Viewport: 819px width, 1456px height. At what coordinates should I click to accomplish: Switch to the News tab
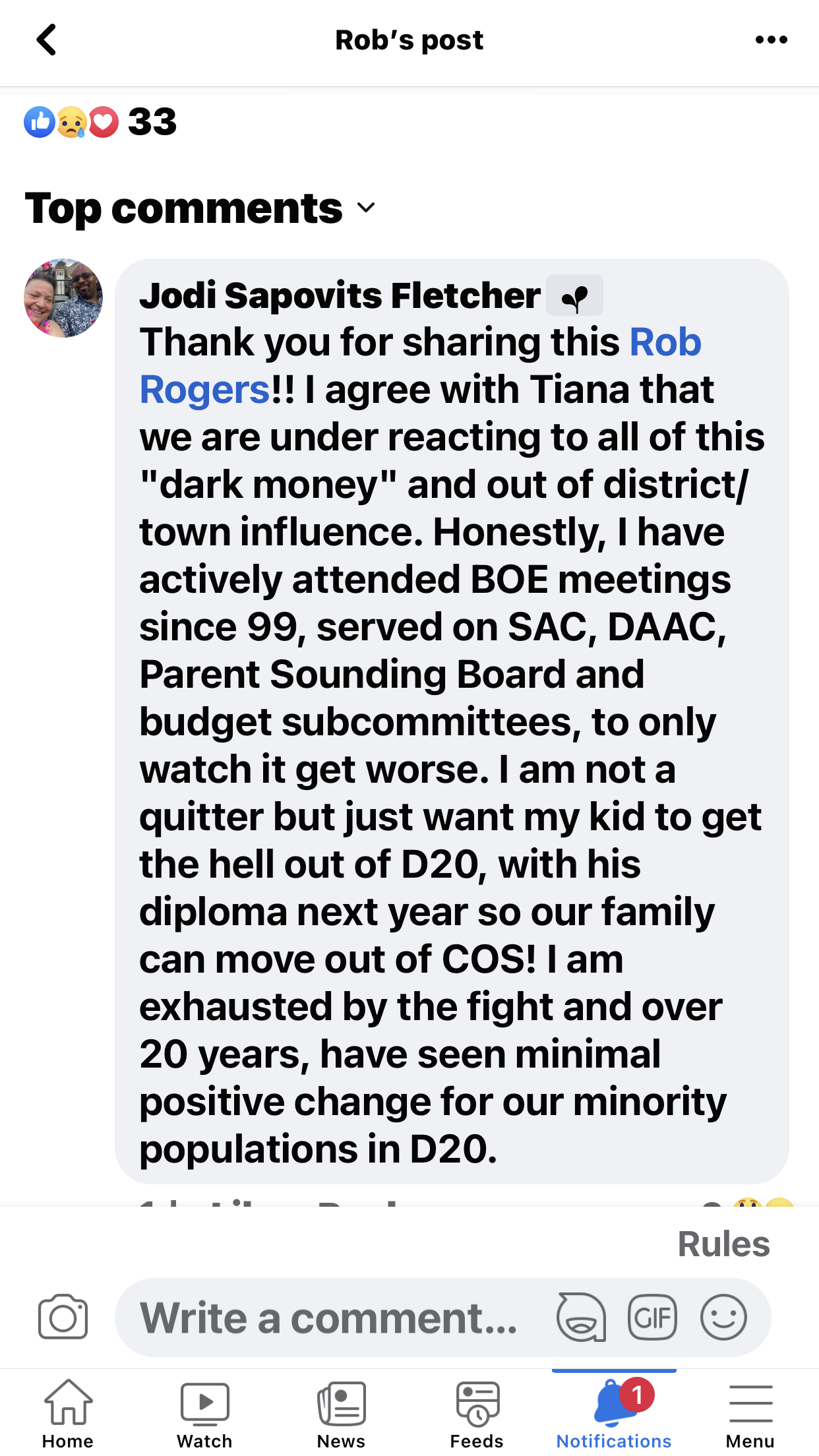(x=341, y=1414)
